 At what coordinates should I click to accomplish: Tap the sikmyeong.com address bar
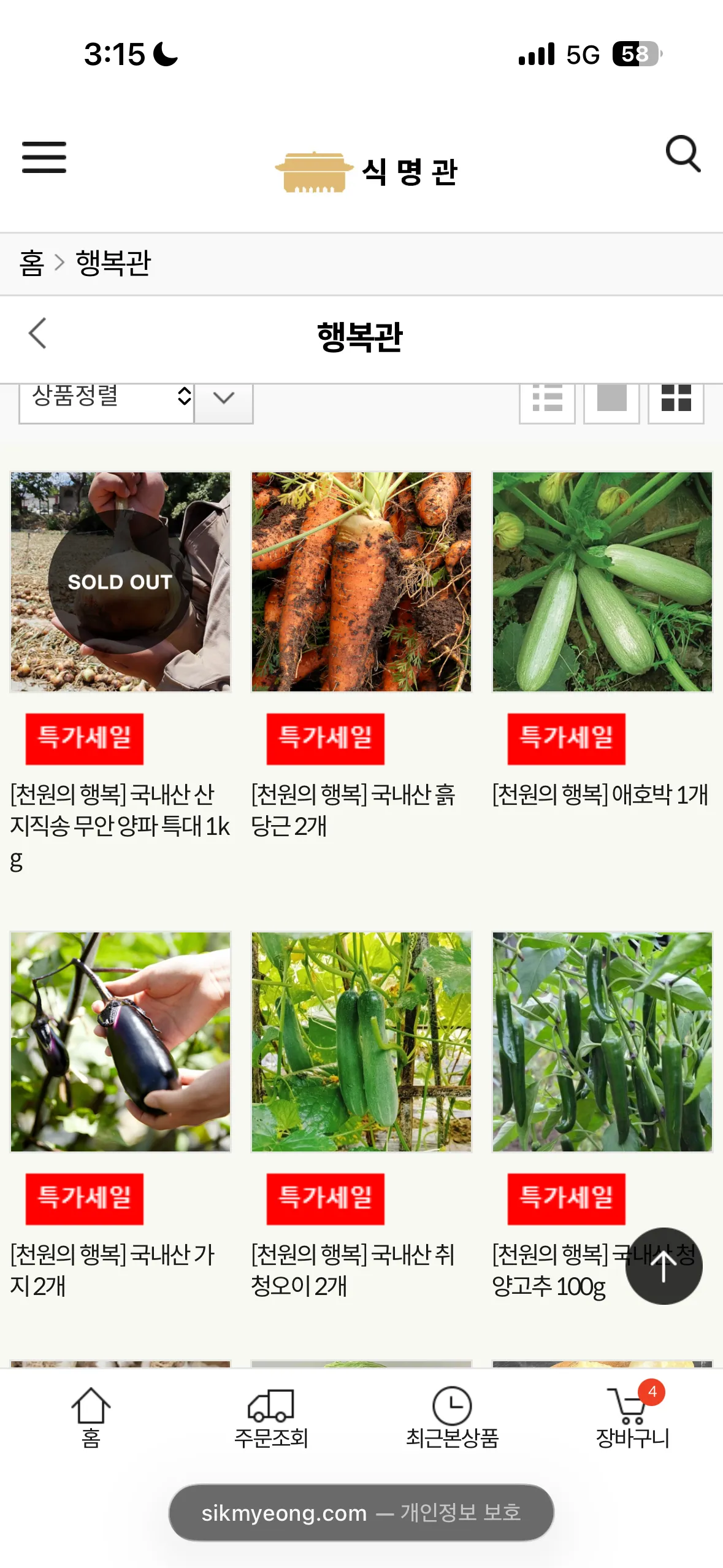(x=361, y=1512)
